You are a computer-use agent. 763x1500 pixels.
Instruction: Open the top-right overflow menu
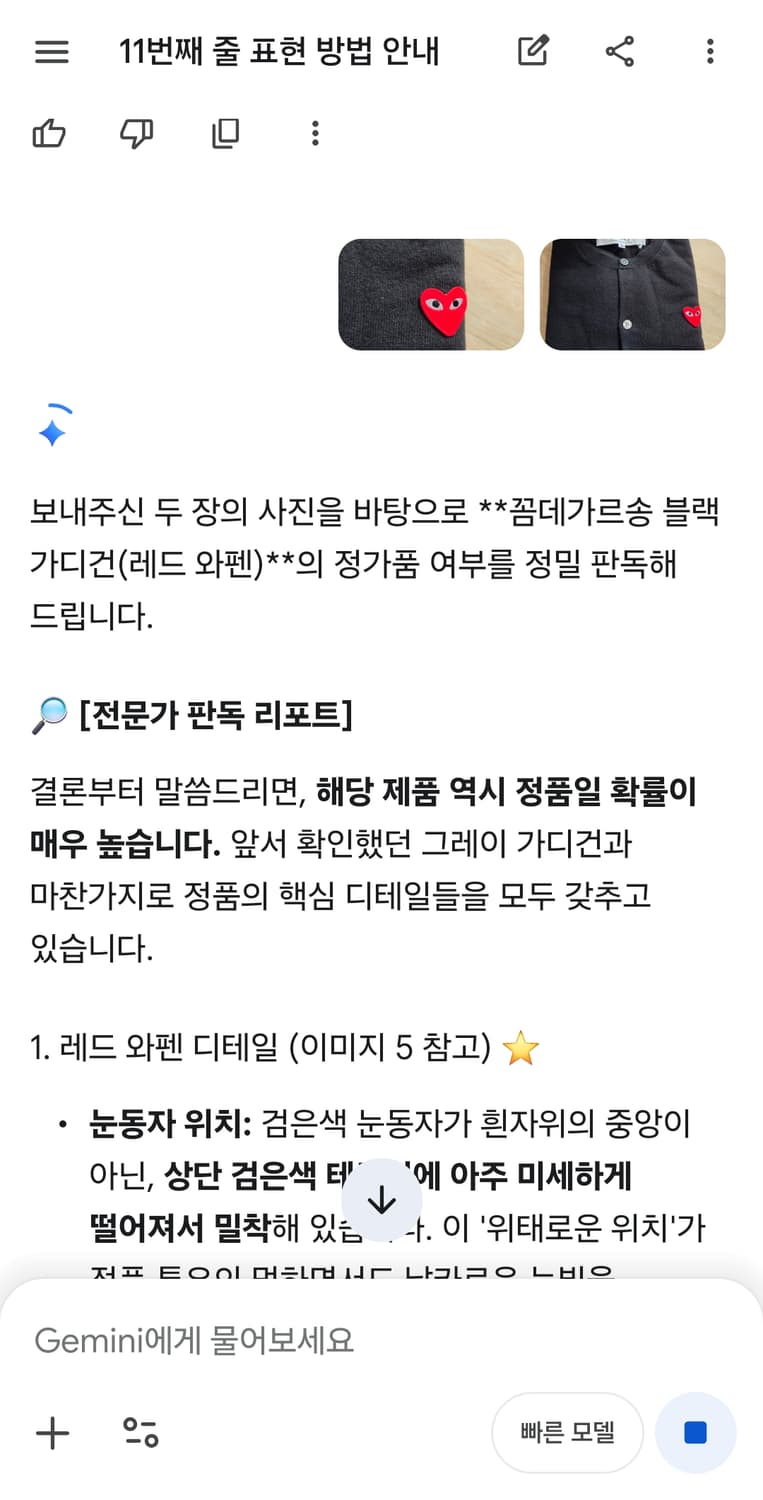coord(710,52)
